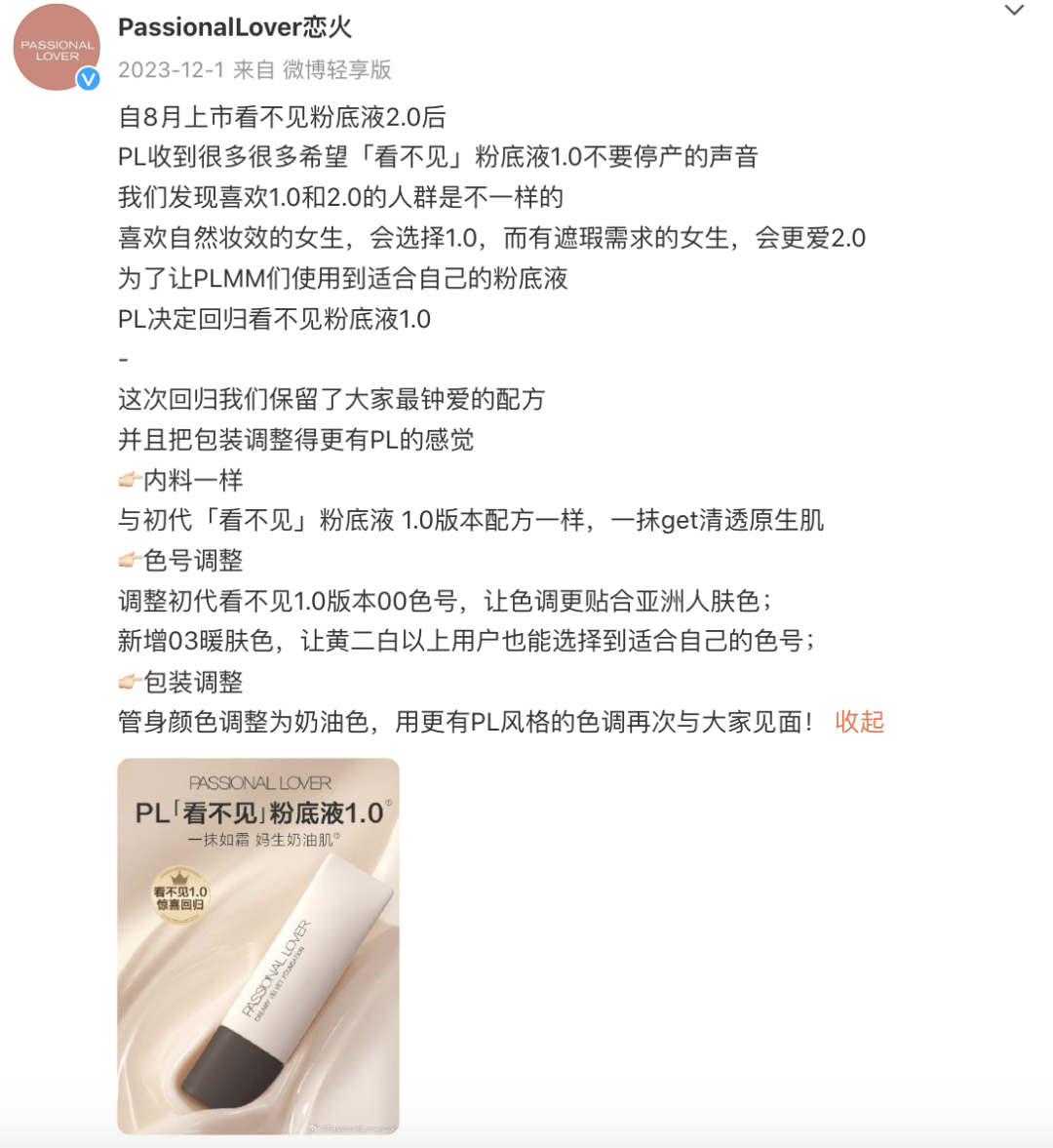Open PassionalLover profile avatar
The height and width of the screenshot is (1148, 1053).
pos(56,49)
